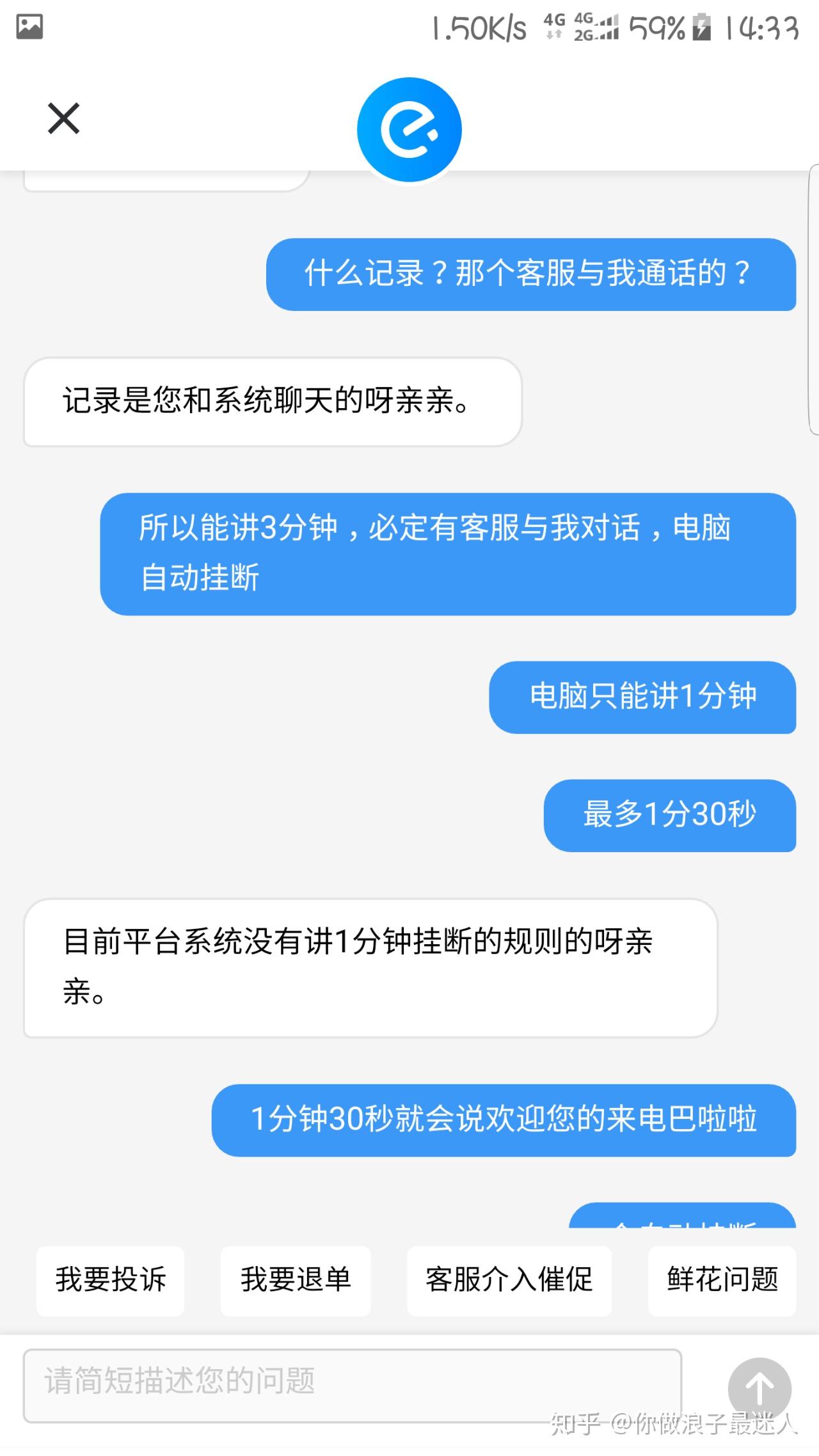
Task: Select the 我要退单 chip
Action: (x=296, y=1280)
